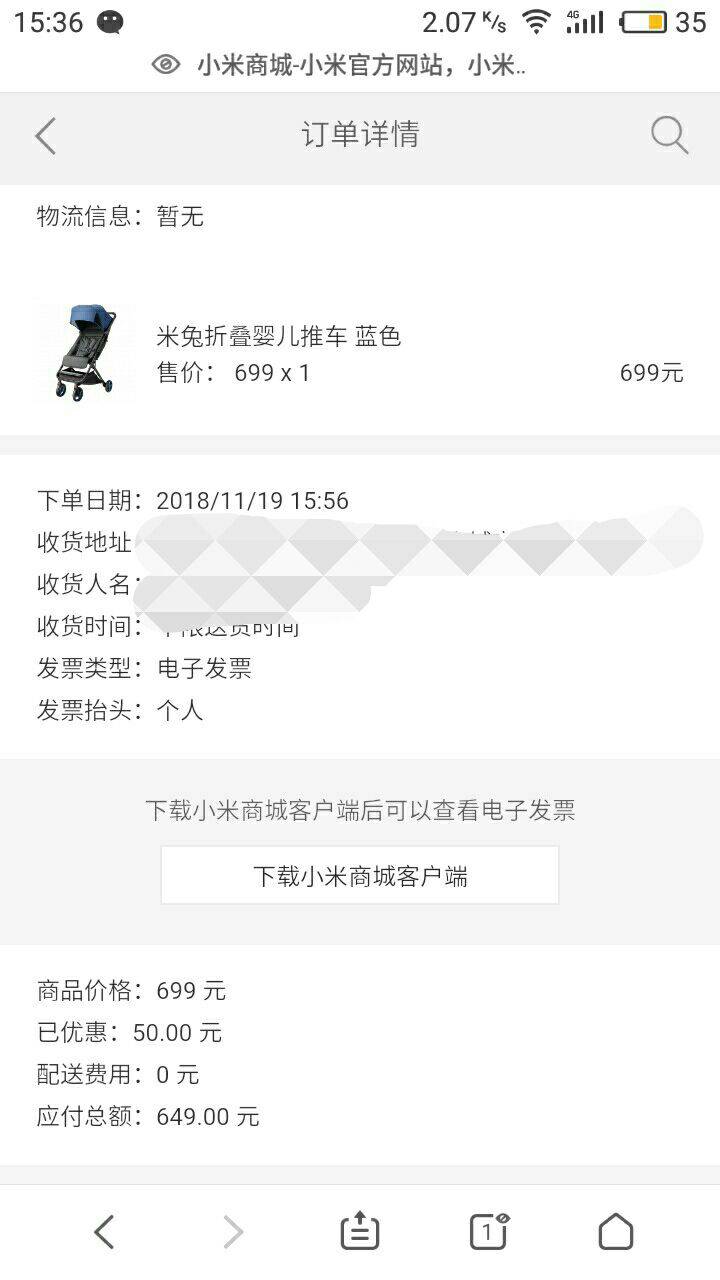
Task: Tap the share/upload icon in bottom toolbar
Action: [360, 1232]
